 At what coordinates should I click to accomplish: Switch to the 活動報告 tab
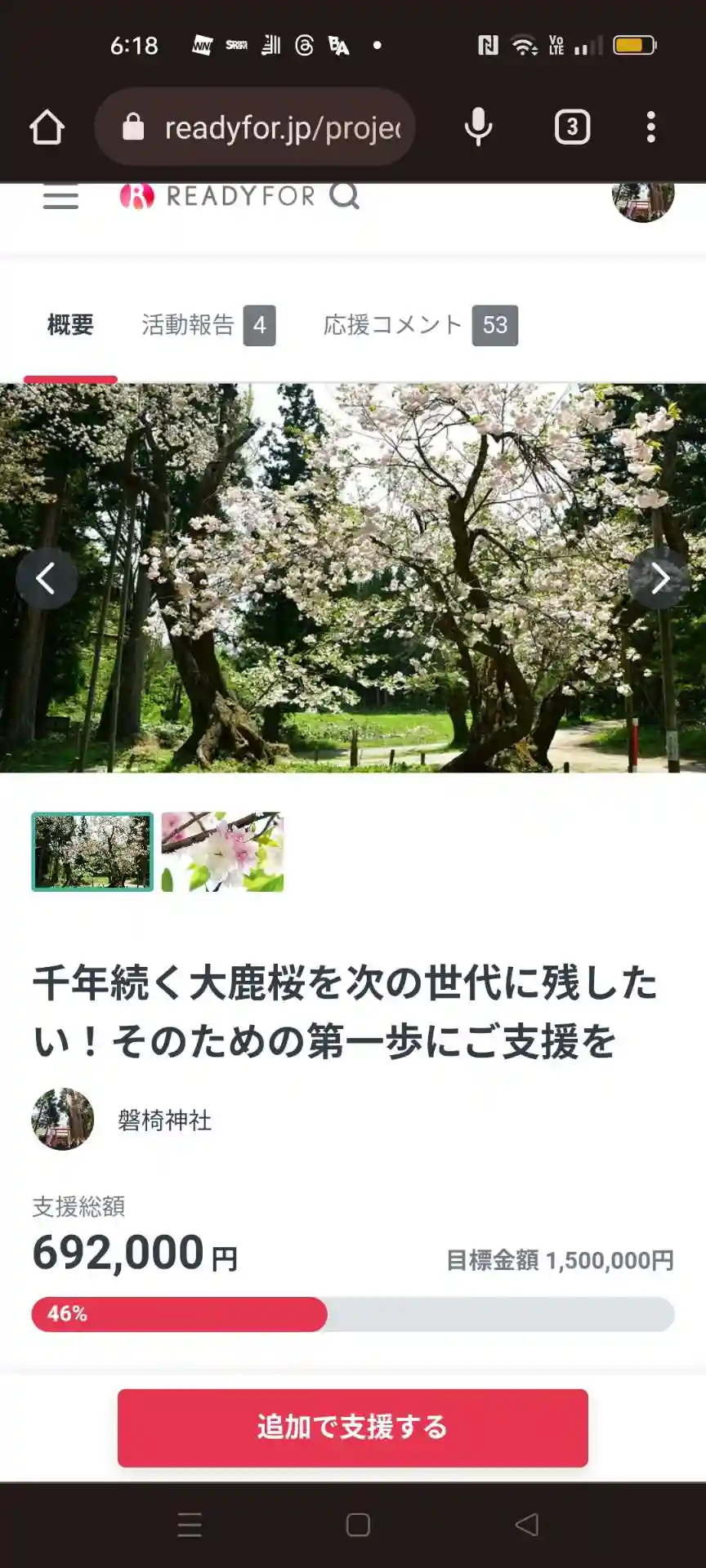[208, 325]
